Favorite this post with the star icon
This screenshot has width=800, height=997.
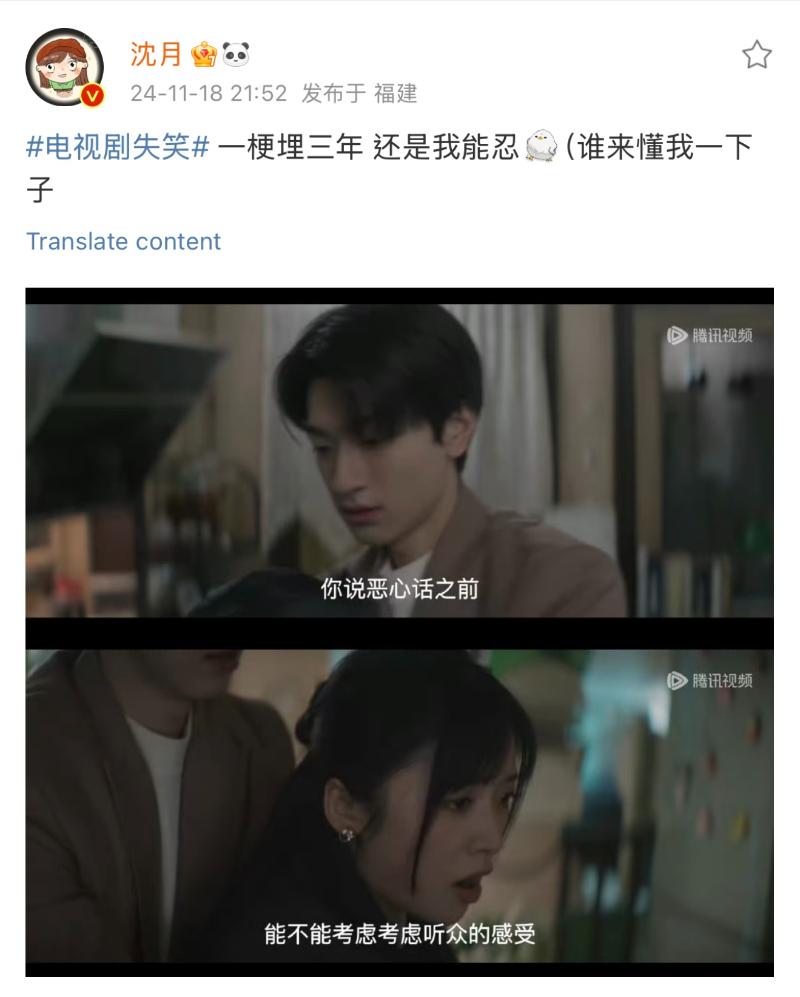(x=757, y=54)
